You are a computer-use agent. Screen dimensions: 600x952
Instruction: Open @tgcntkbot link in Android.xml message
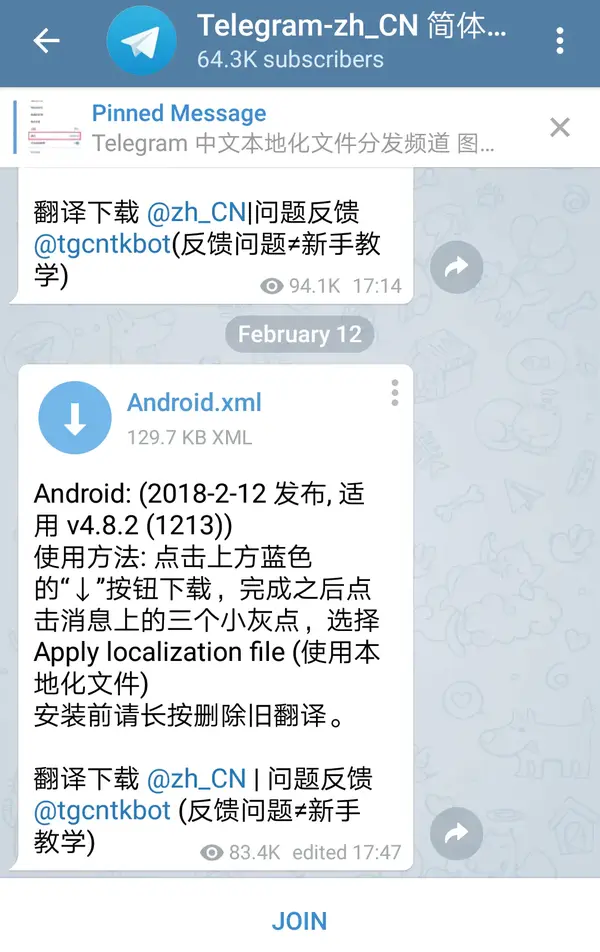pyautogui.click(x=102, y=810)
